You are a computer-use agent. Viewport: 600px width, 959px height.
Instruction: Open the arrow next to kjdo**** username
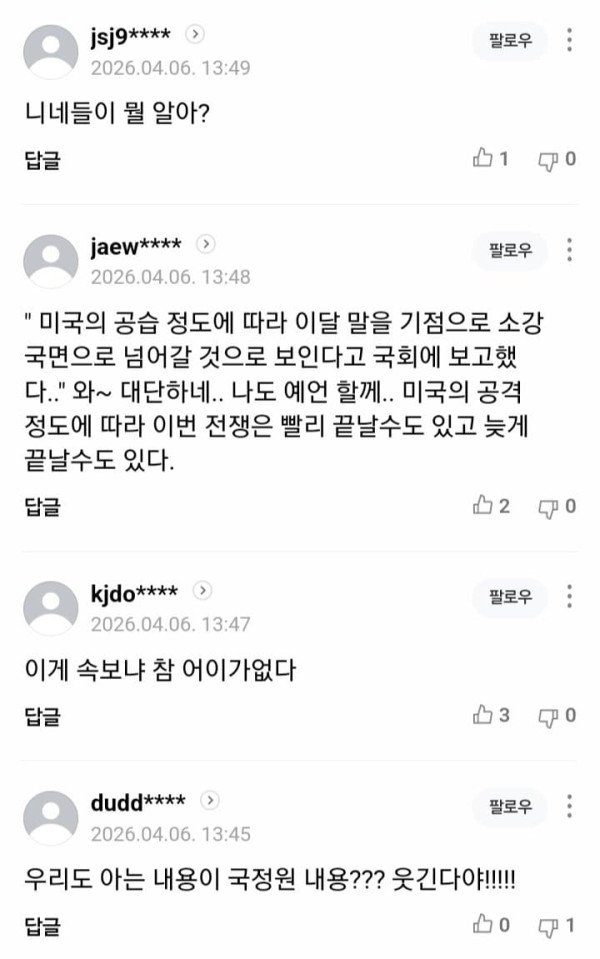(202, 590)
